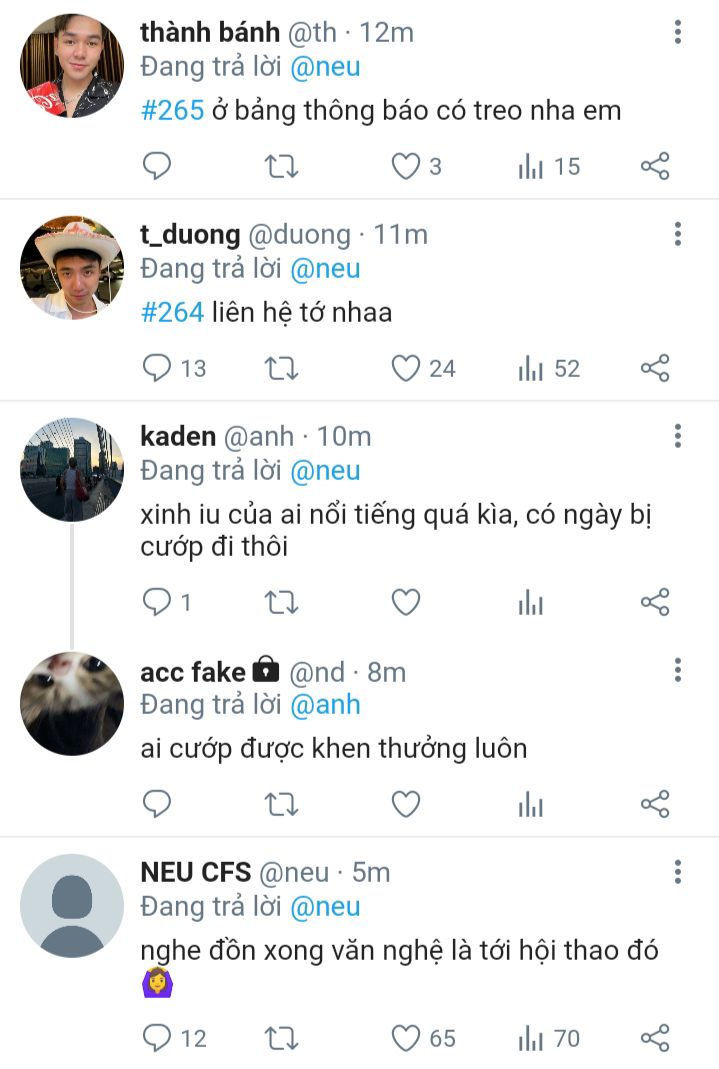The width and height of the screenshot is (719, 1069).
Task: Like thành bánh's reply about #265
Action: tap(406, 166)
